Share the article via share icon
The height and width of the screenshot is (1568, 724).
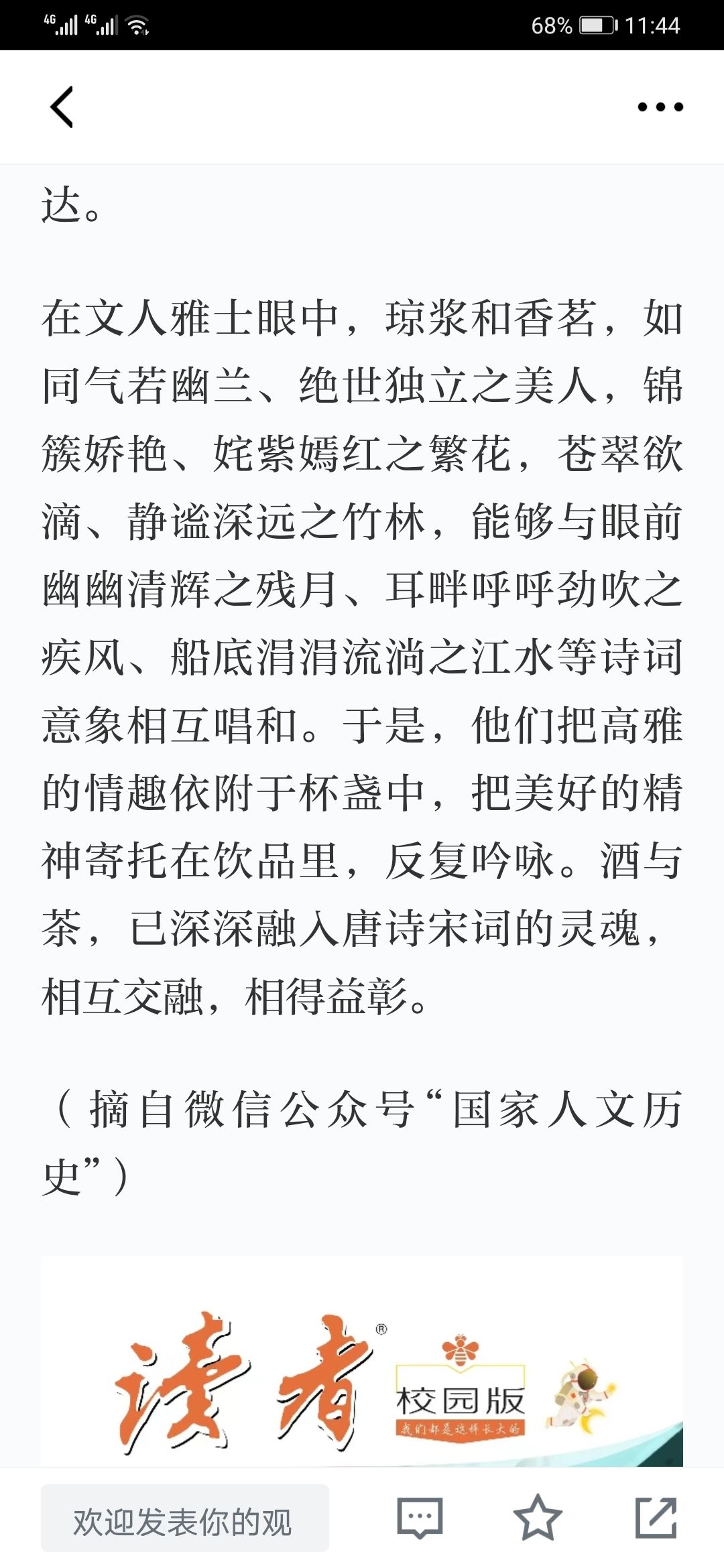coord(656,1517)
